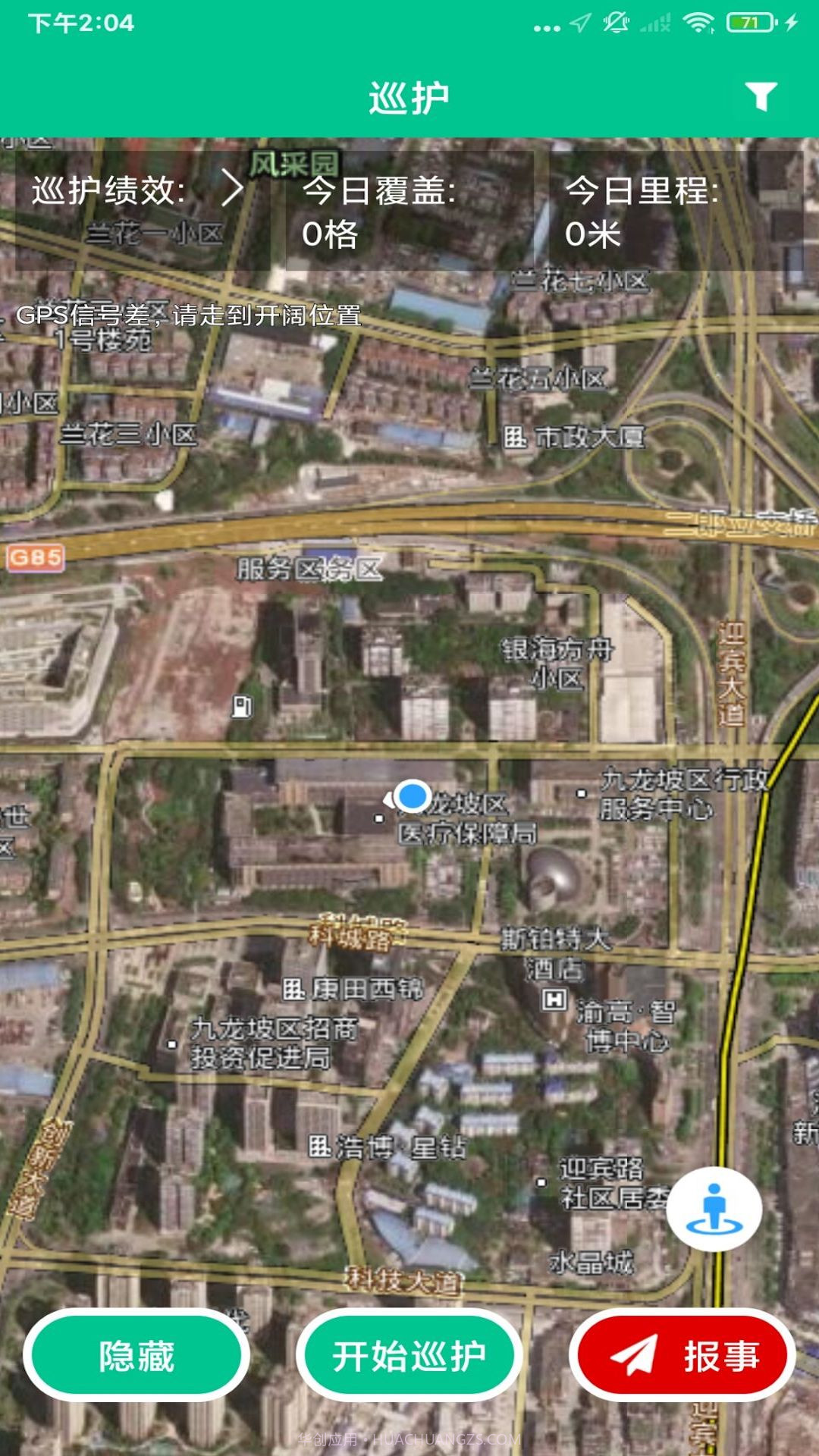The width and height of the screenshot is (819, 1456).
Task: Recenter map on my current location
Action: click(x=714, y=1209)
